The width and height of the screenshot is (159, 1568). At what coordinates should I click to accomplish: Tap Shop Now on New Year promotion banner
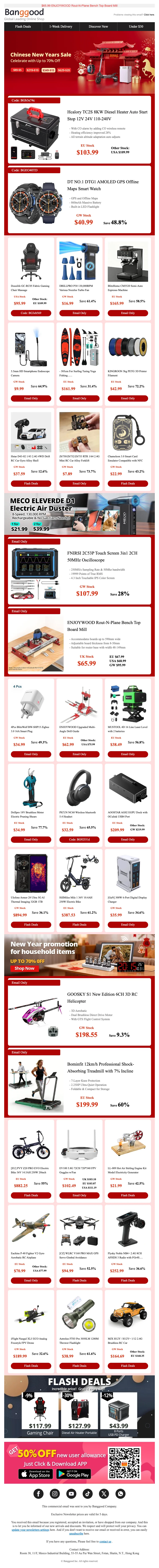[24, 968]
